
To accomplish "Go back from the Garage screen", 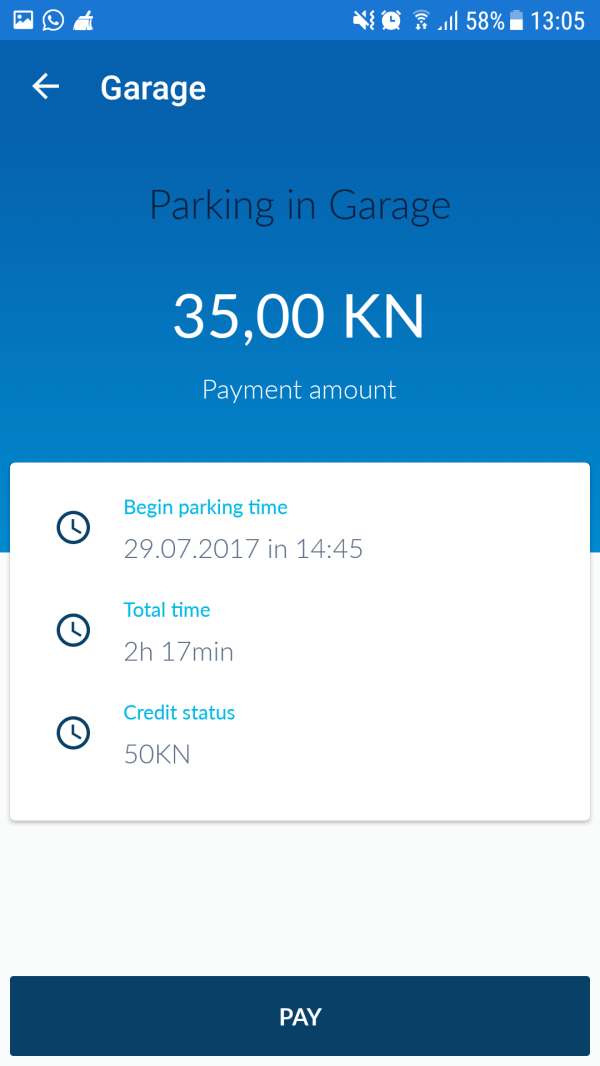I will pyautogui.click(x=46, y=87).
